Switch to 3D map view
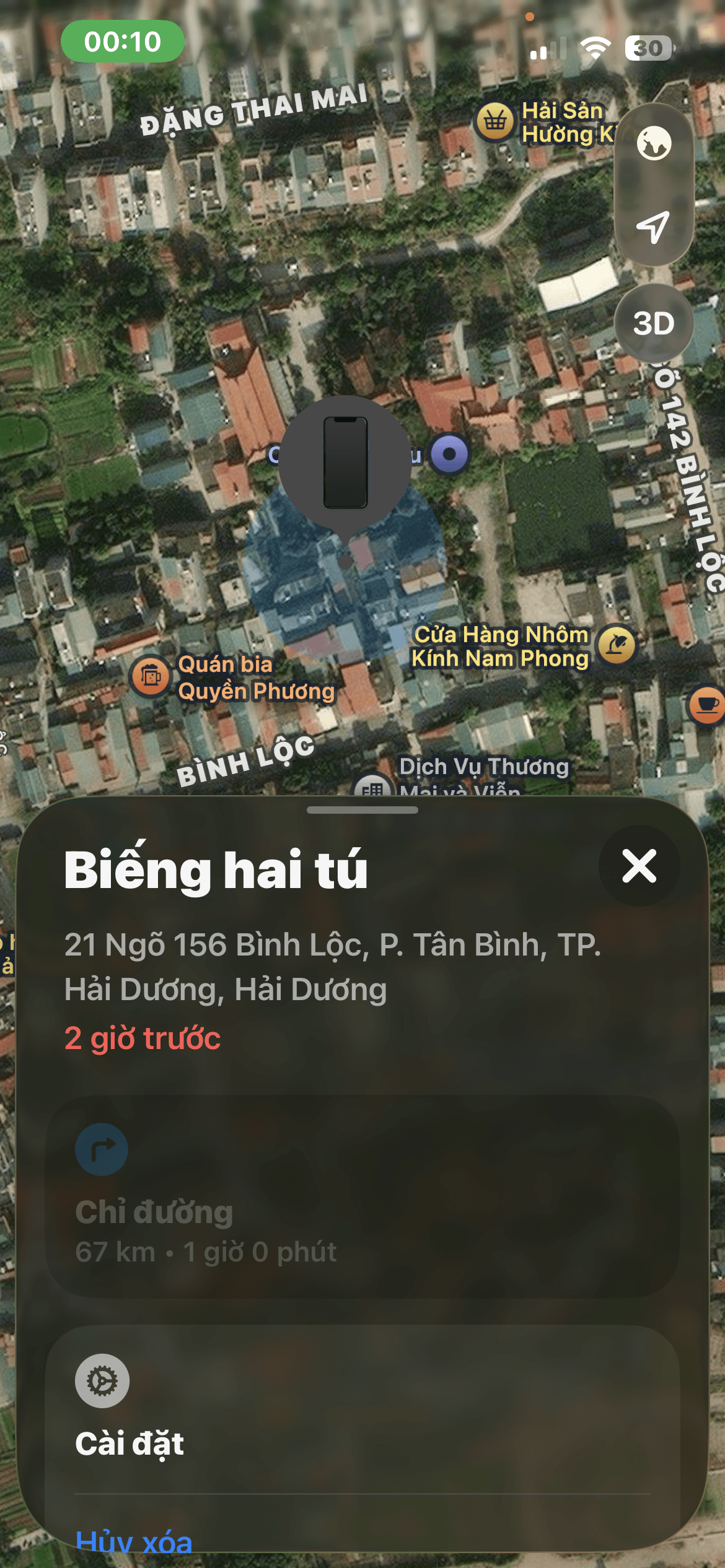 pos(656,323)
